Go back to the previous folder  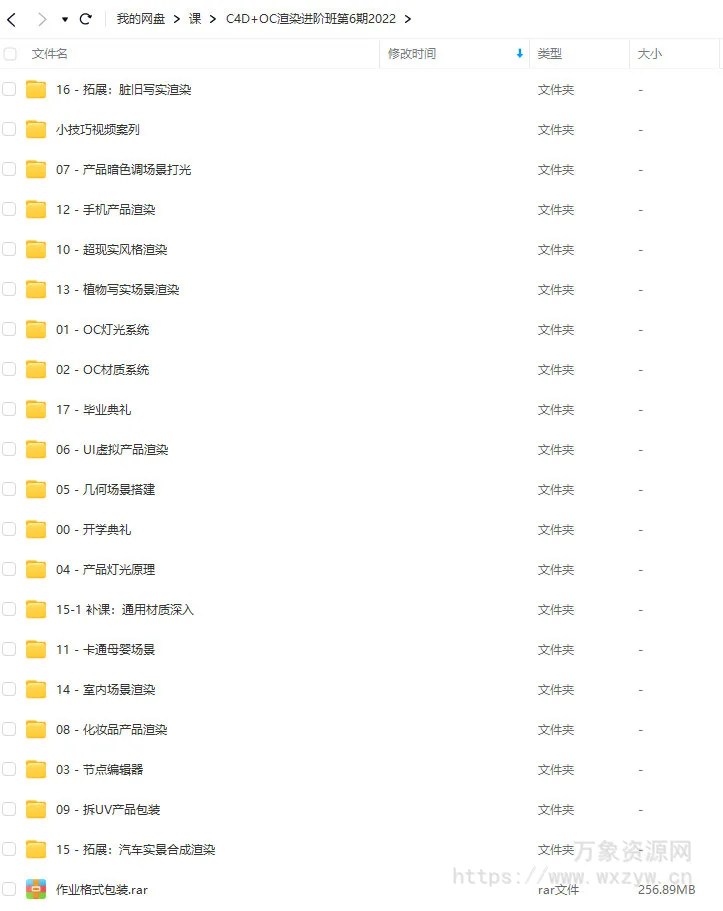pos(12,19)
